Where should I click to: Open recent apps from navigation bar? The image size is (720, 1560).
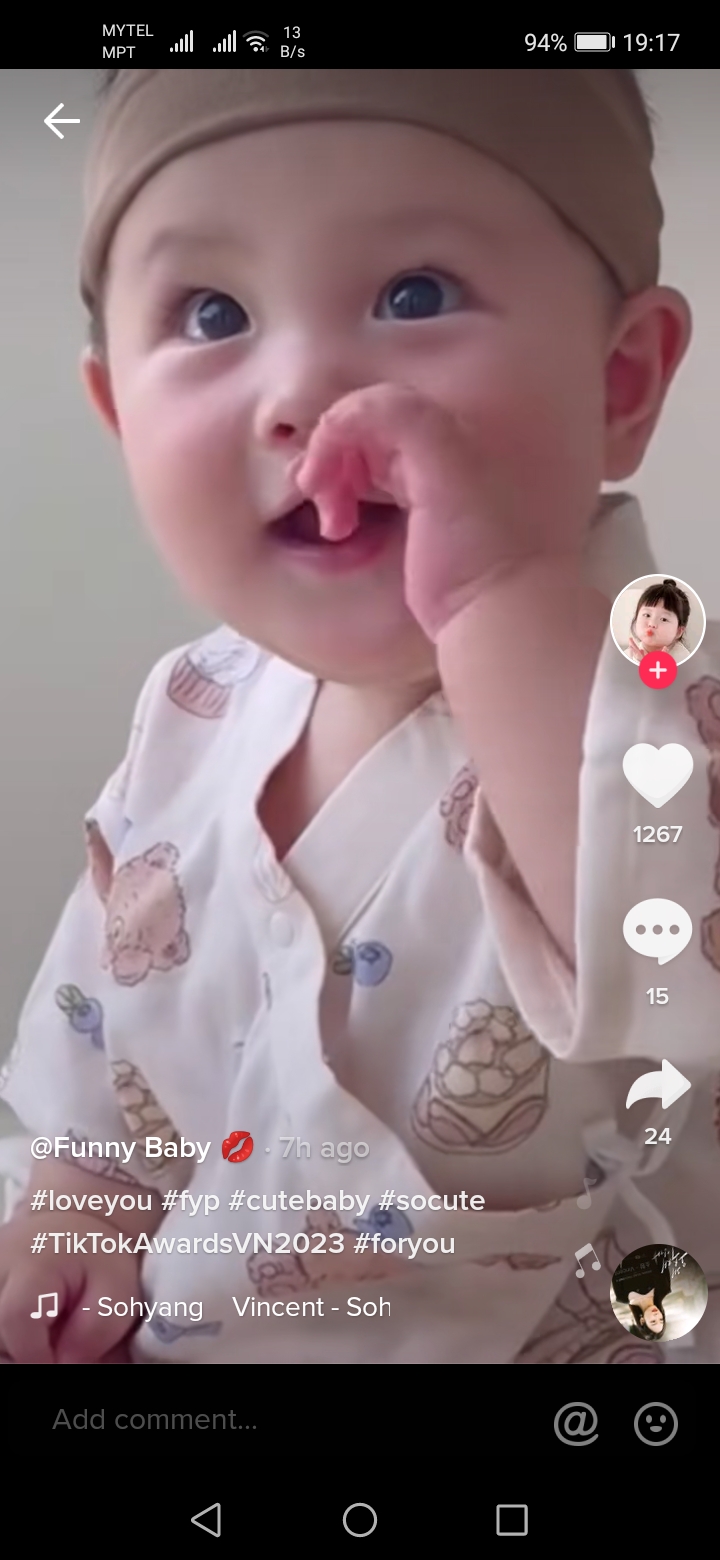coord(511,1520)
